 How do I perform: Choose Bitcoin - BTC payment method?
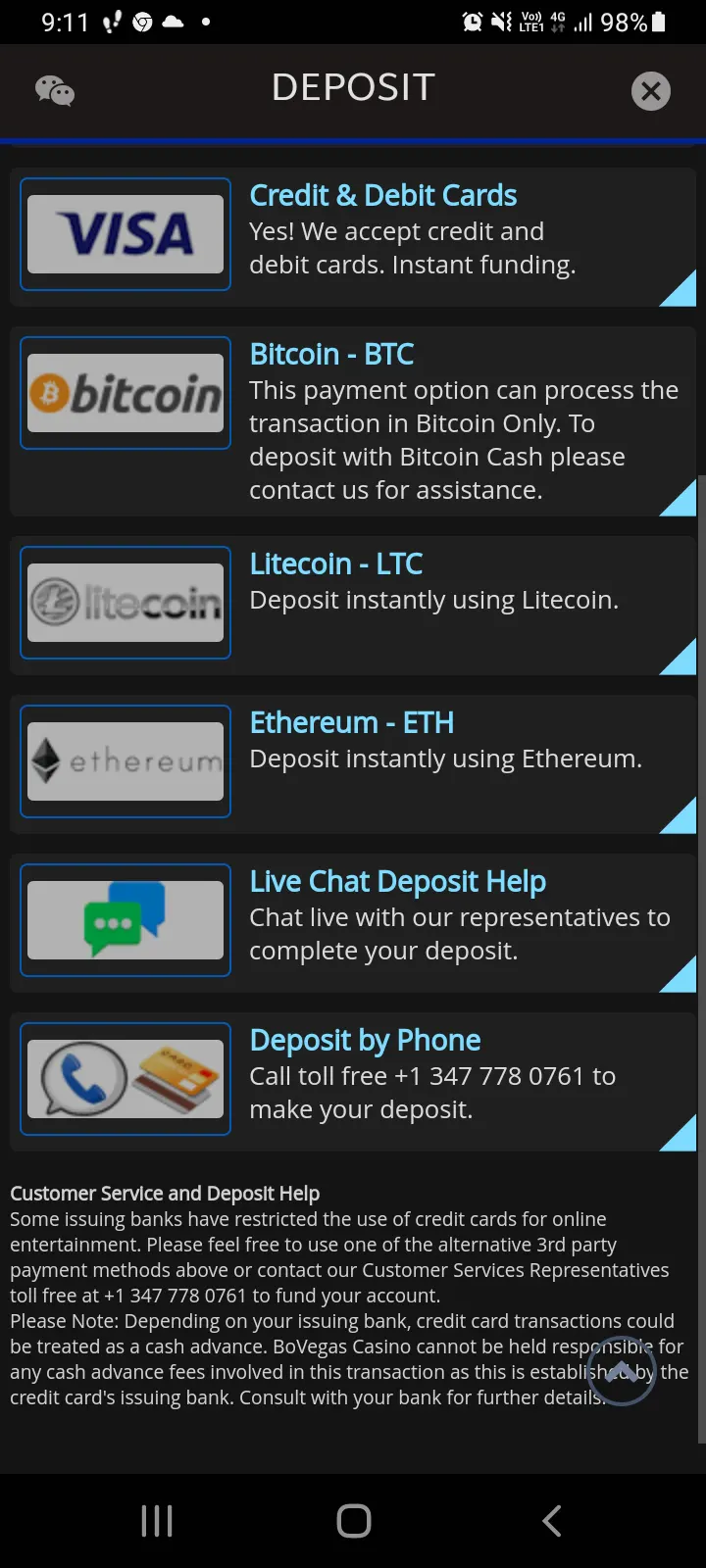pyautogui.click(x=353, y=421)
